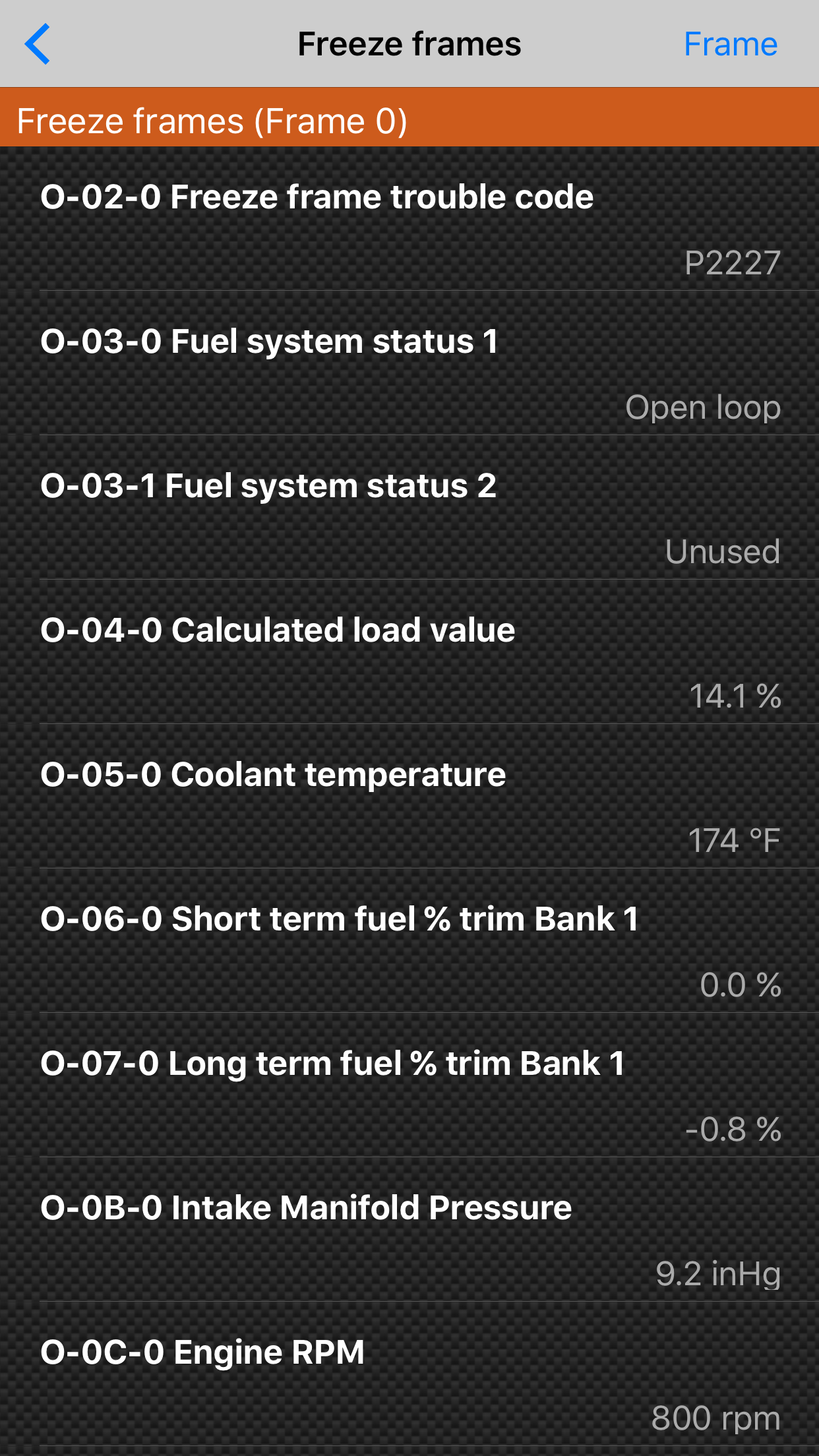
Task: Open the Fuel system status 1 row
Action: pos(409,363)
